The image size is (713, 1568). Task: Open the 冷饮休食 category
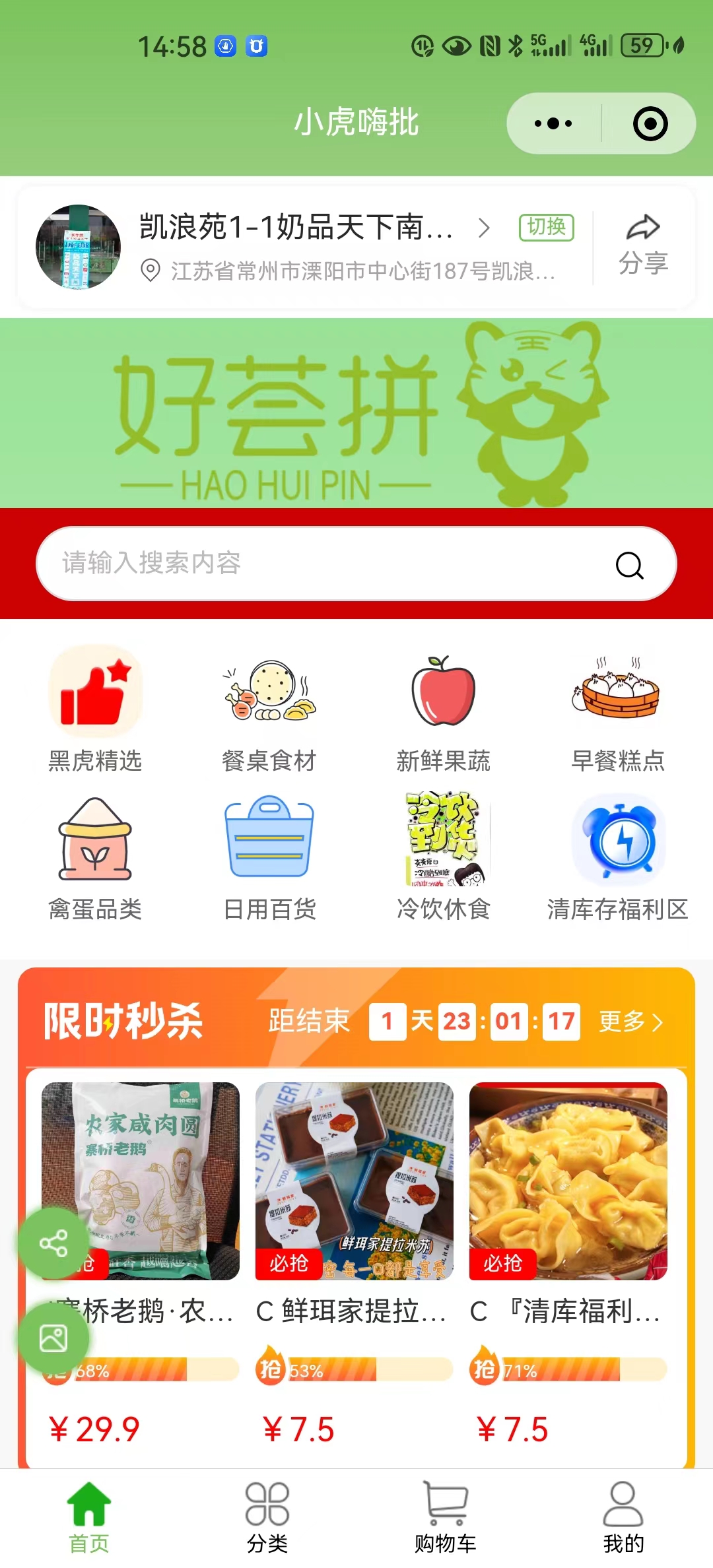click(443, 857)
